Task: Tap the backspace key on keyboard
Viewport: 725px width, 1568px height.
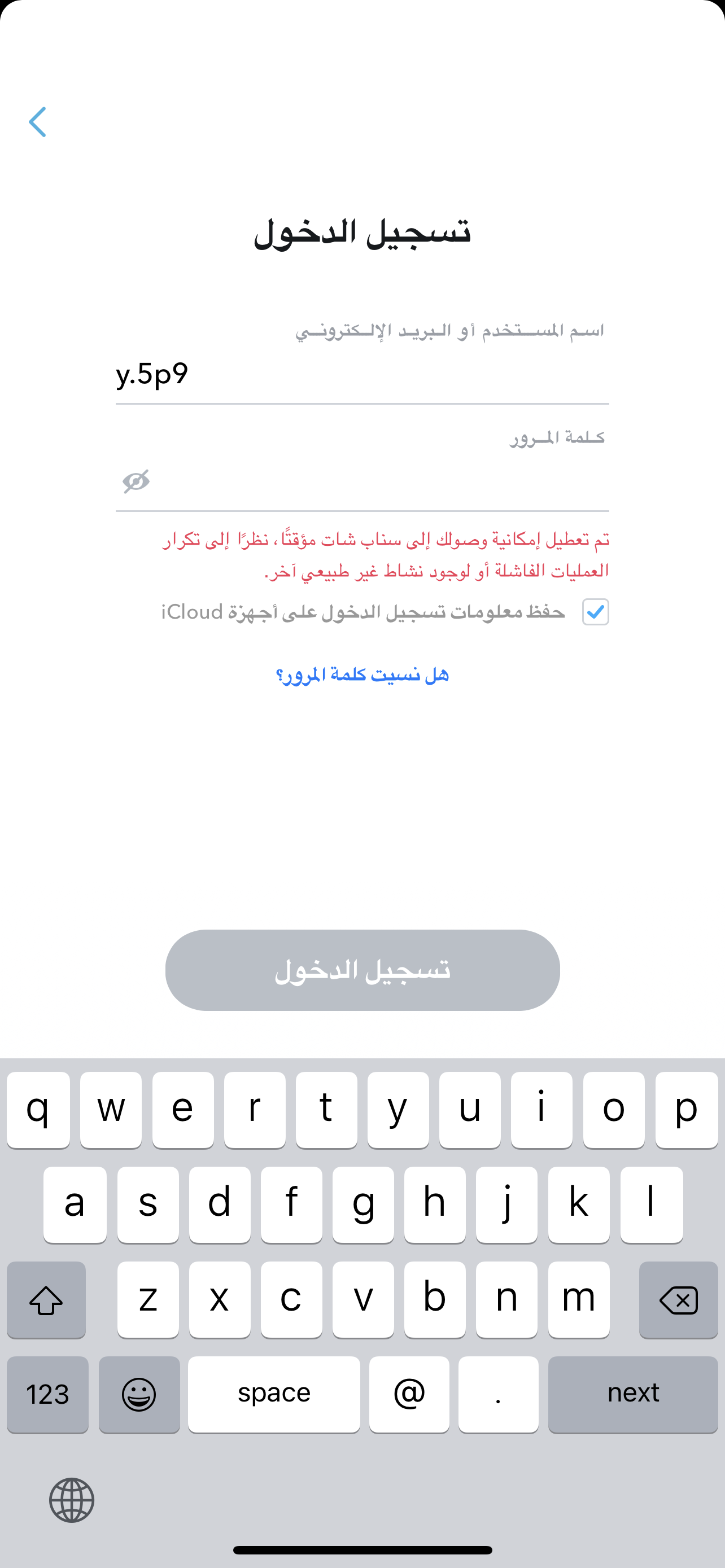Action: click(x=678, y=1299)
